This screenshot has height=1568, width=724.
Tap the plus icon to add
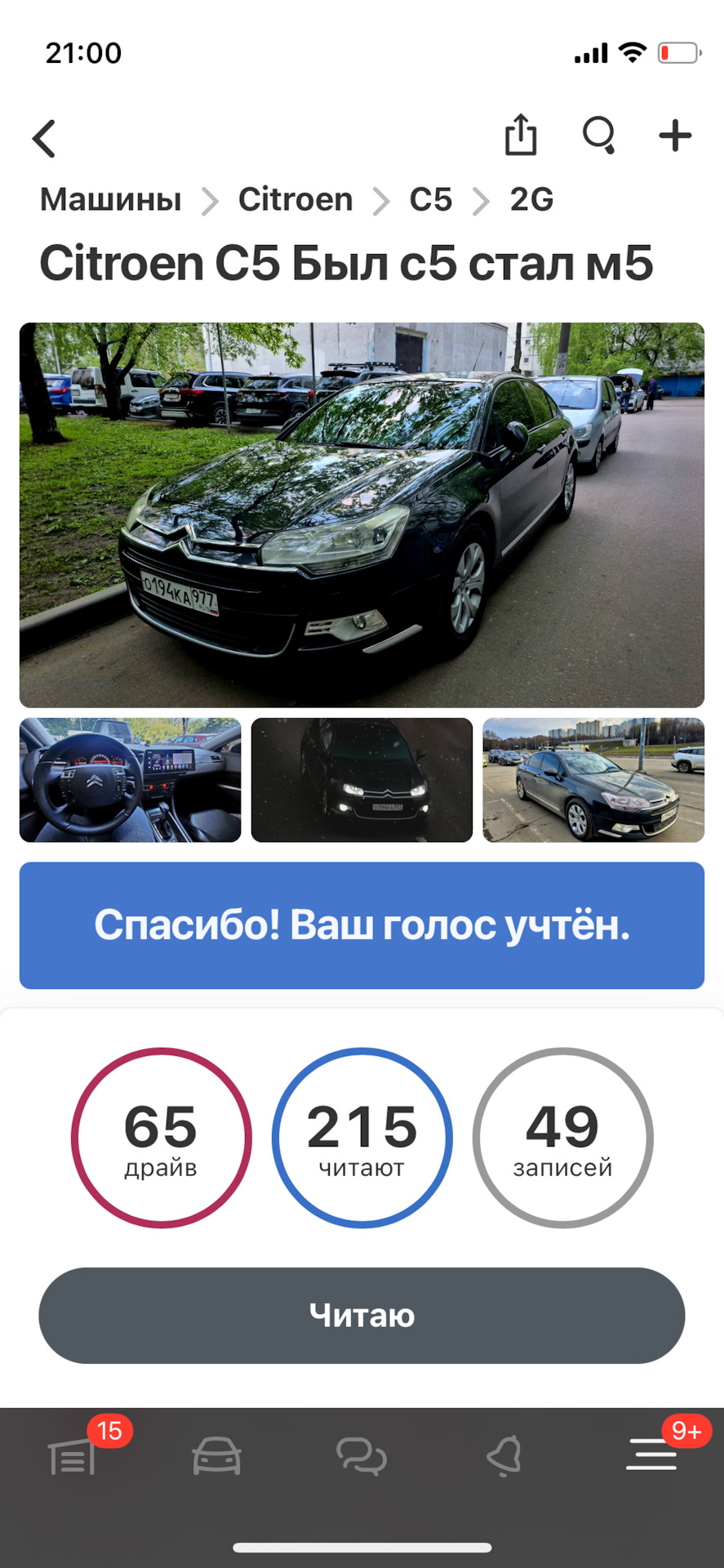675,136
